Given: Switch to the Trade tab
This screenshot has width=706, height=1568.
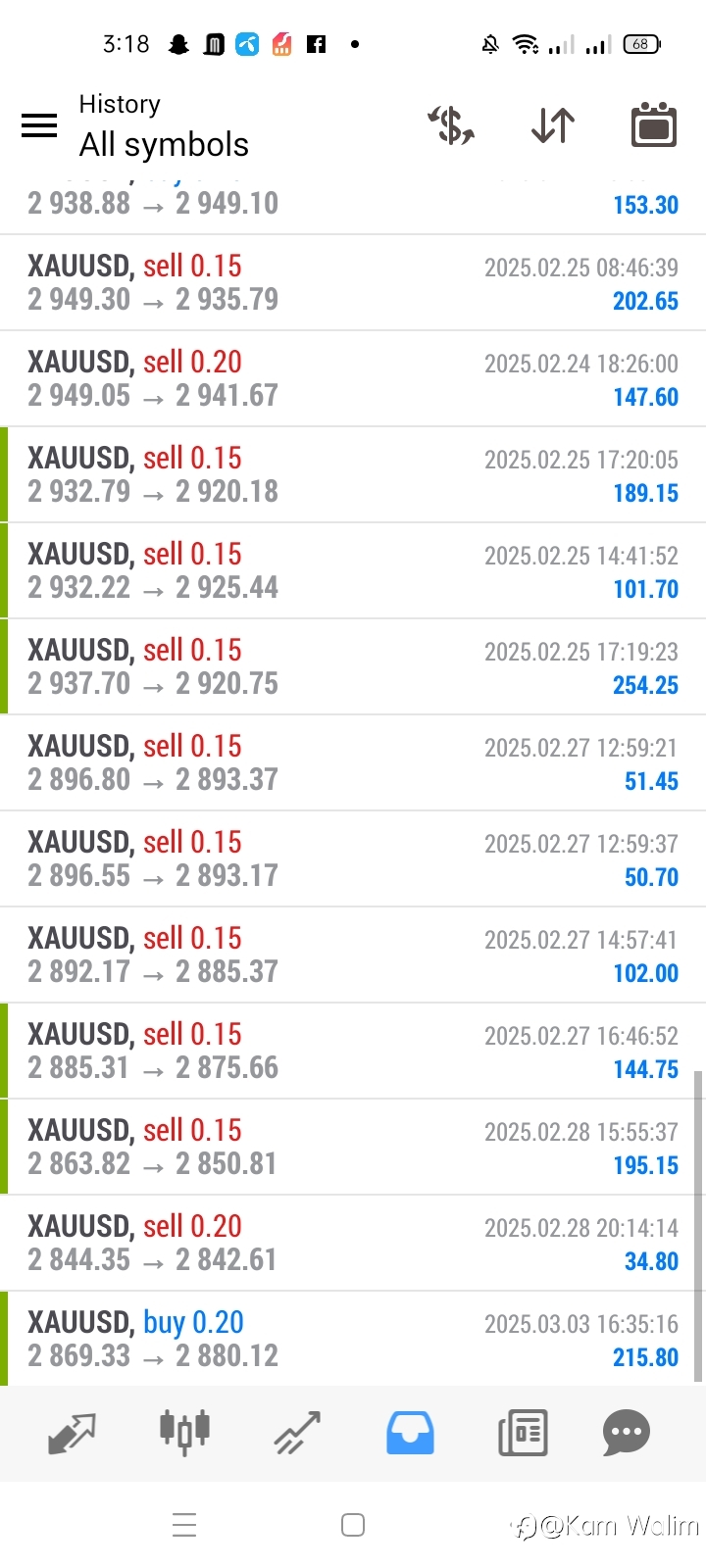Looking at the screenshot, I should (297, 1433).
